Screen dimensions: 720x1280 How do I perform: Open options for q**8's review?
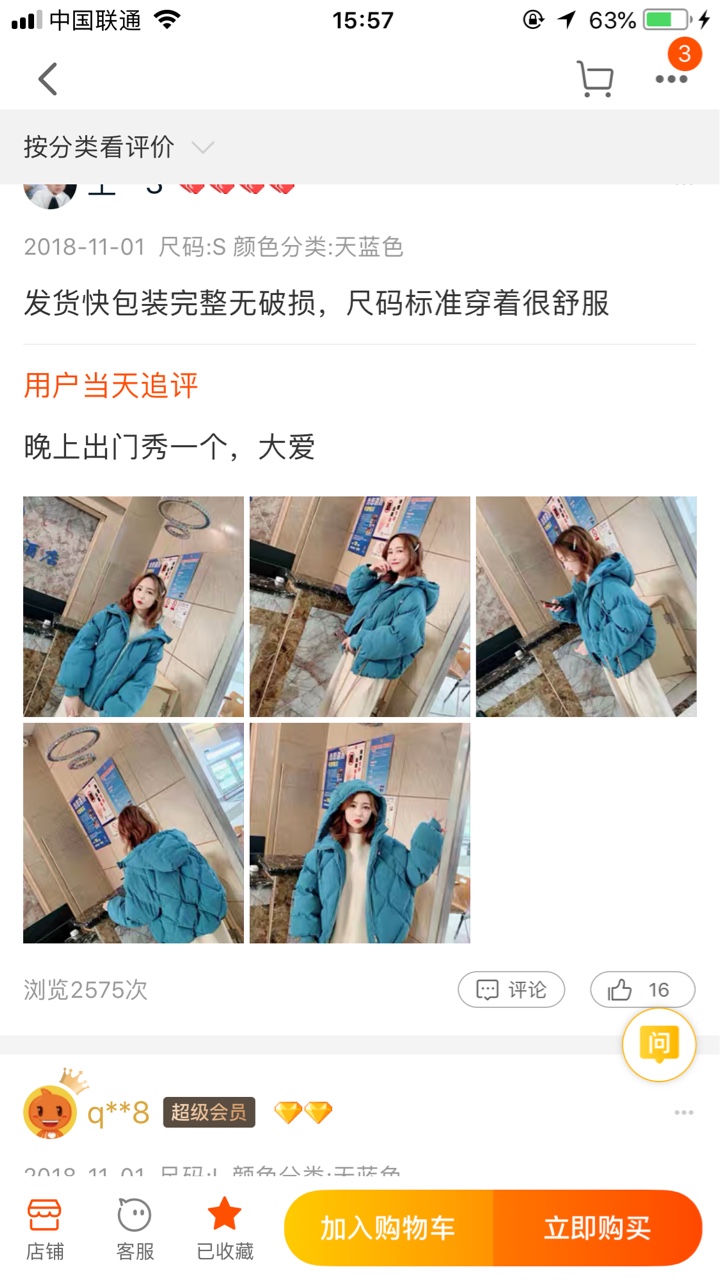pos(683,1113)
